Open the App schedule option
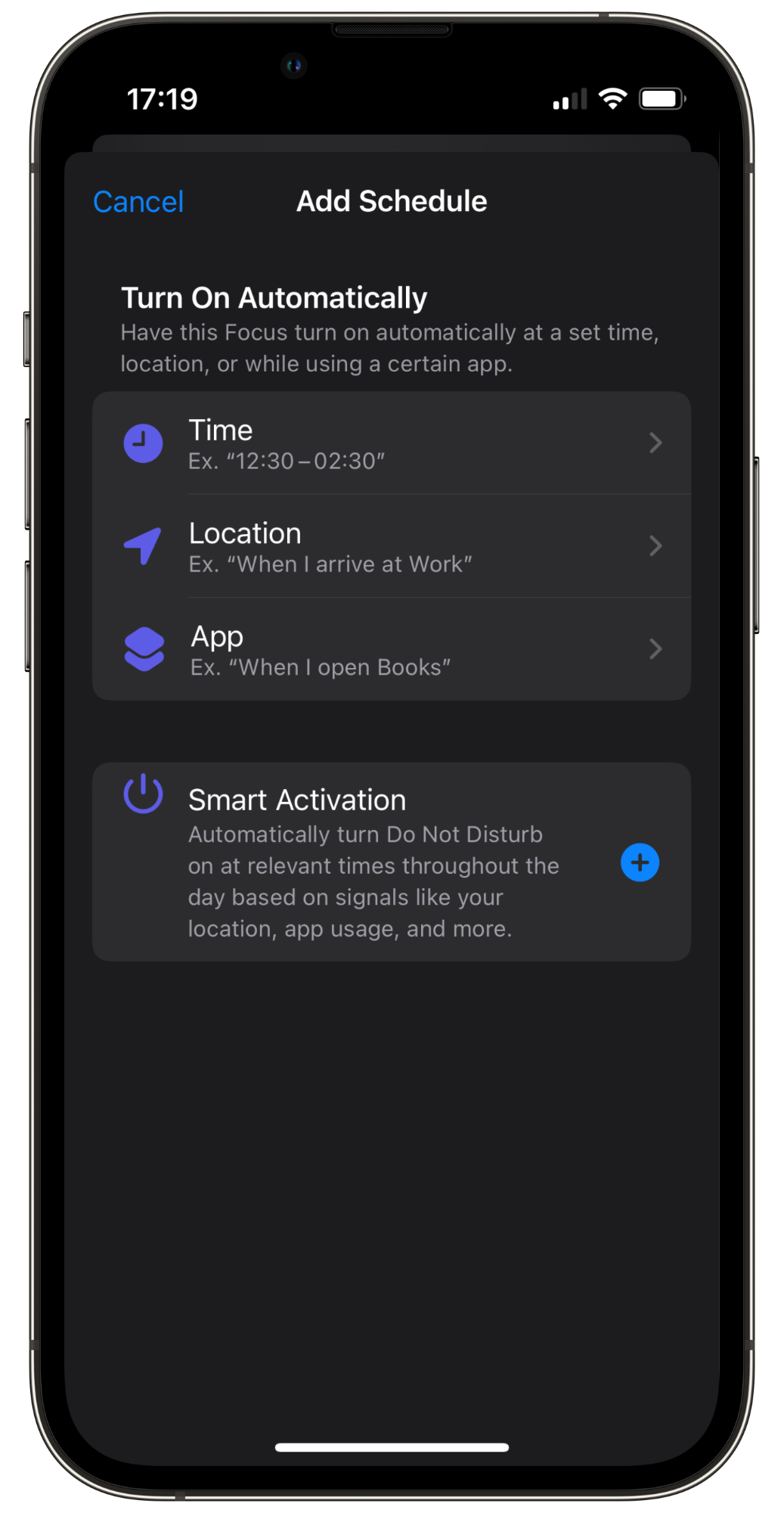This screenshot has height=1513, width=784. 391,649
